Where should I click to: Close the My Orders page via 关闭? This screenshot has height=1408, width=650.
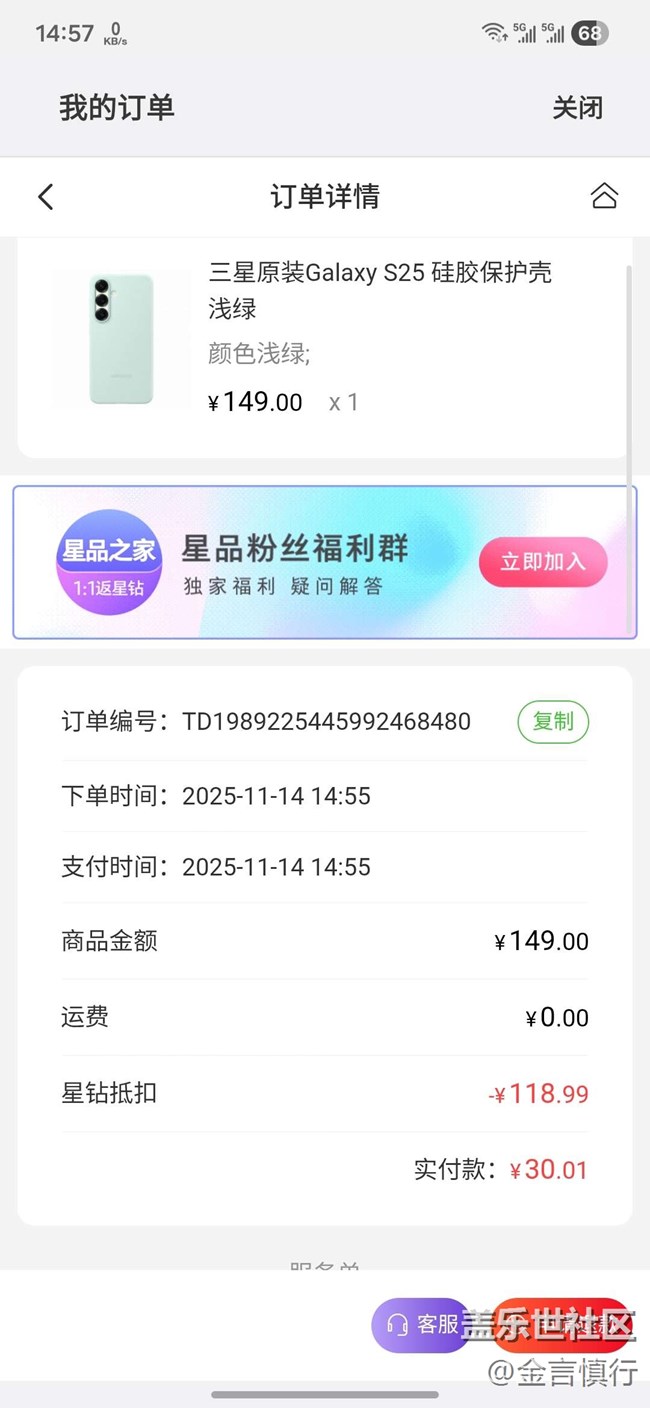pyautogui.click(x=577, y=108)
